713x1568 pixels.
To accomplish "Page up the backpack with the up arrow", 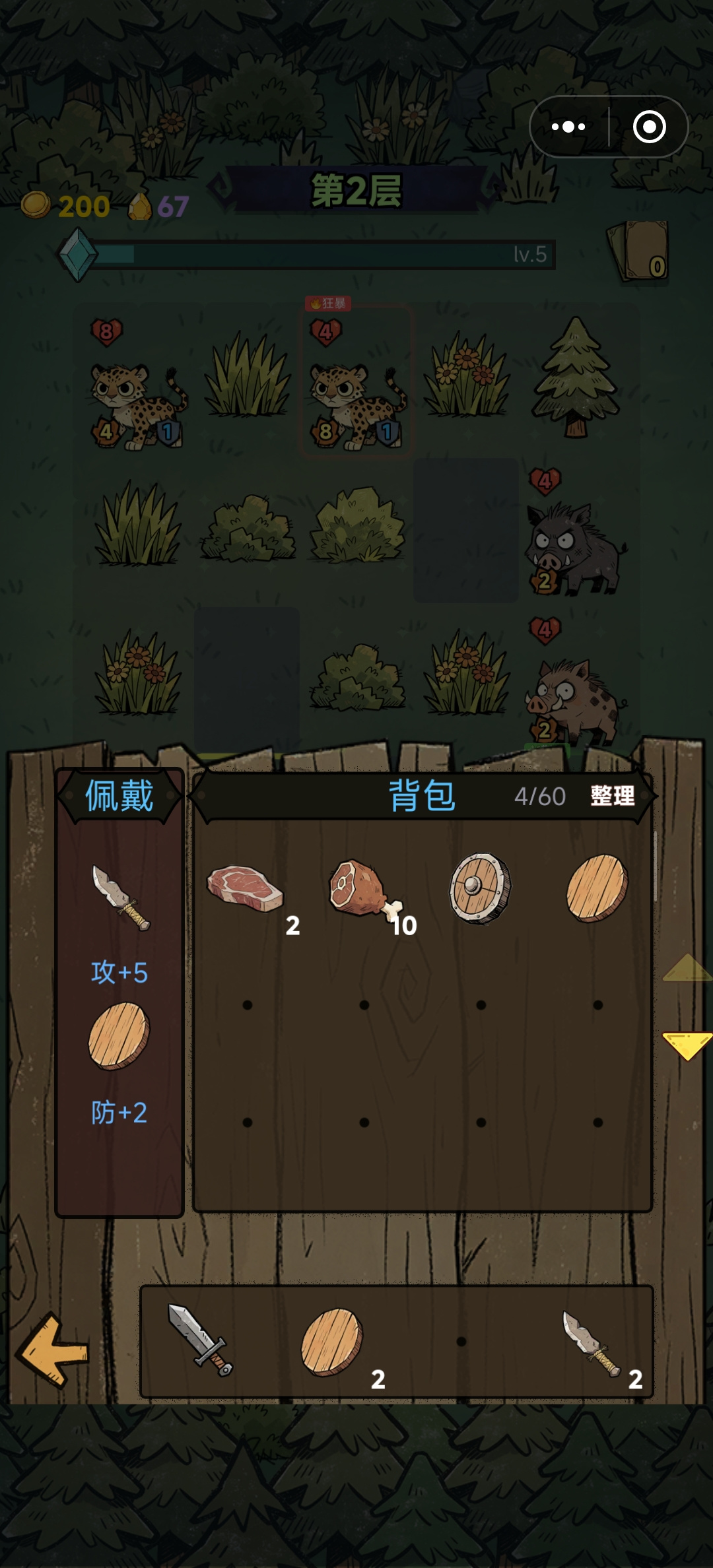I will [x=687, y=967].
